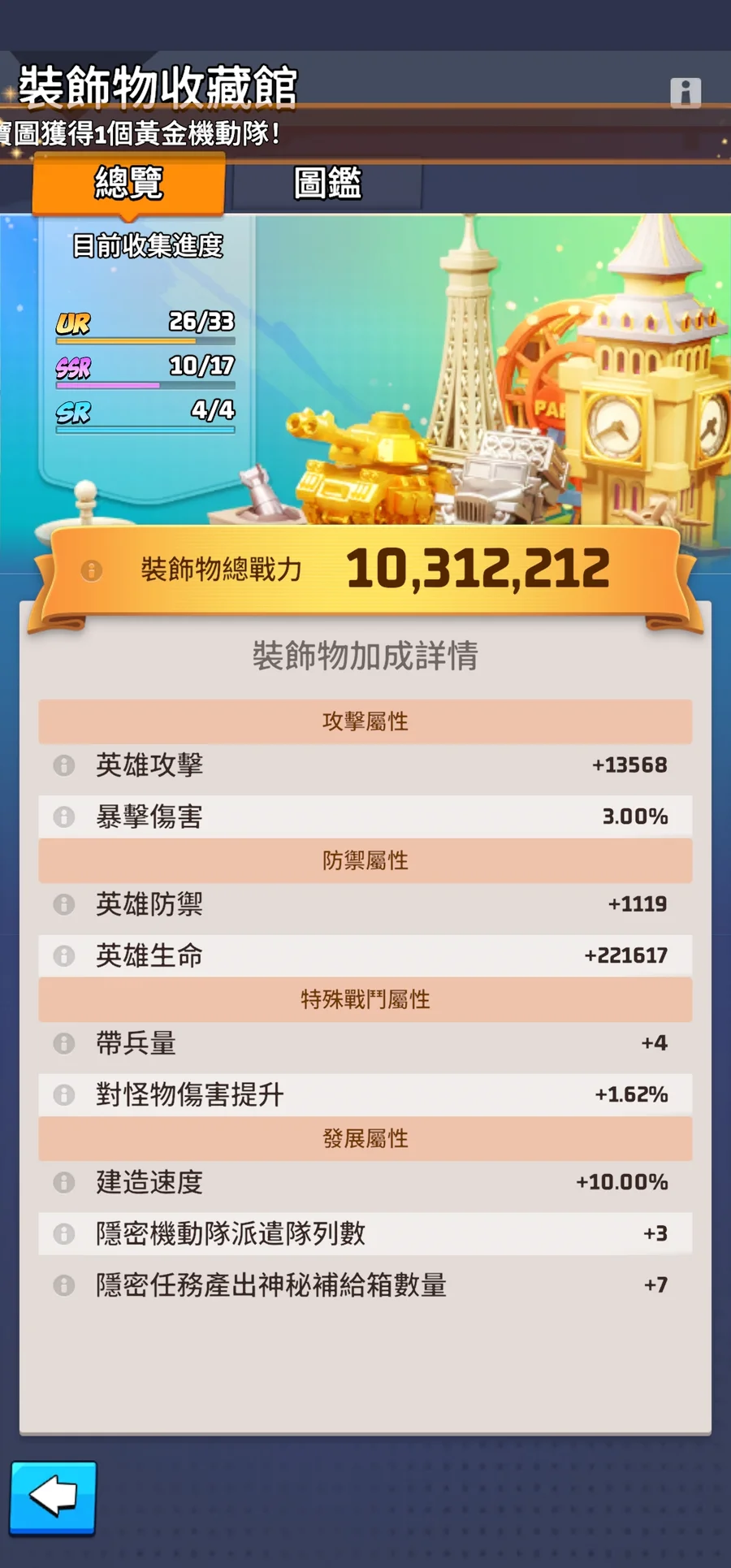Open the info icon beside 英雄防禦
Image resolution: width=731 pixels, height=1568 pixels.
pos(64,904)
